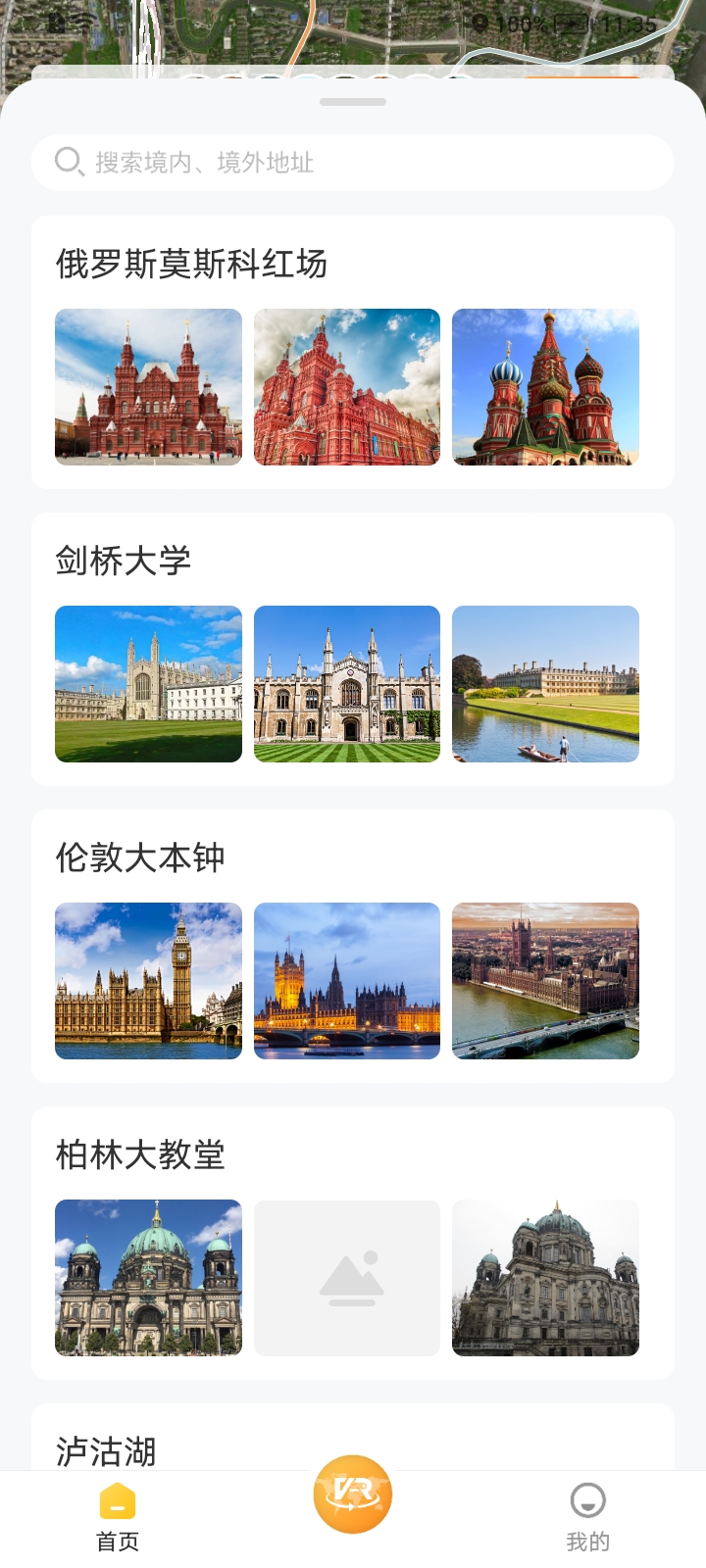Screen dimensions: 706x1568
Task: Go to the 我的 tab
Action: tap(588, 1518)
